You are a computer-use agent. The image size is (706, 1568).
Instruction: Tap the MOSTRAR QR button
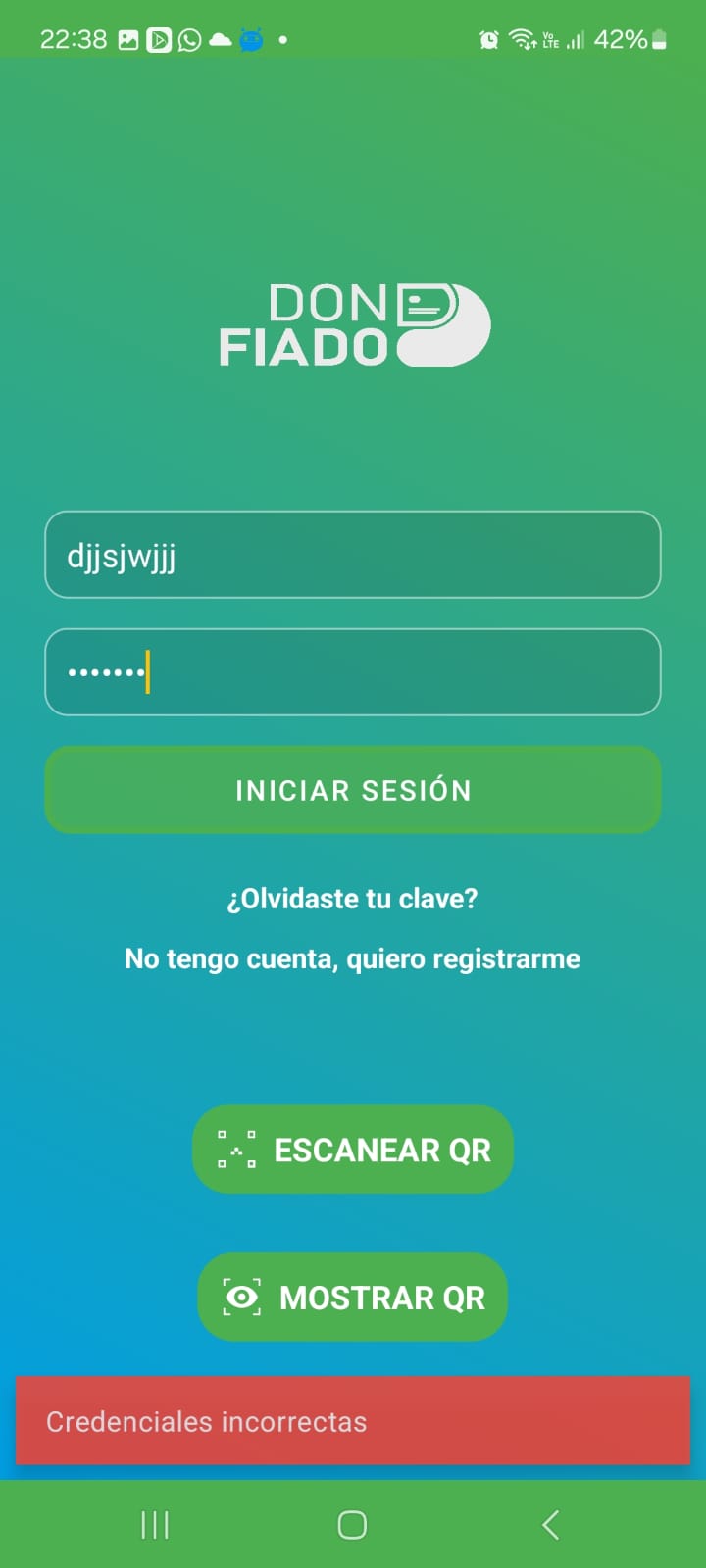[353, 1297]
